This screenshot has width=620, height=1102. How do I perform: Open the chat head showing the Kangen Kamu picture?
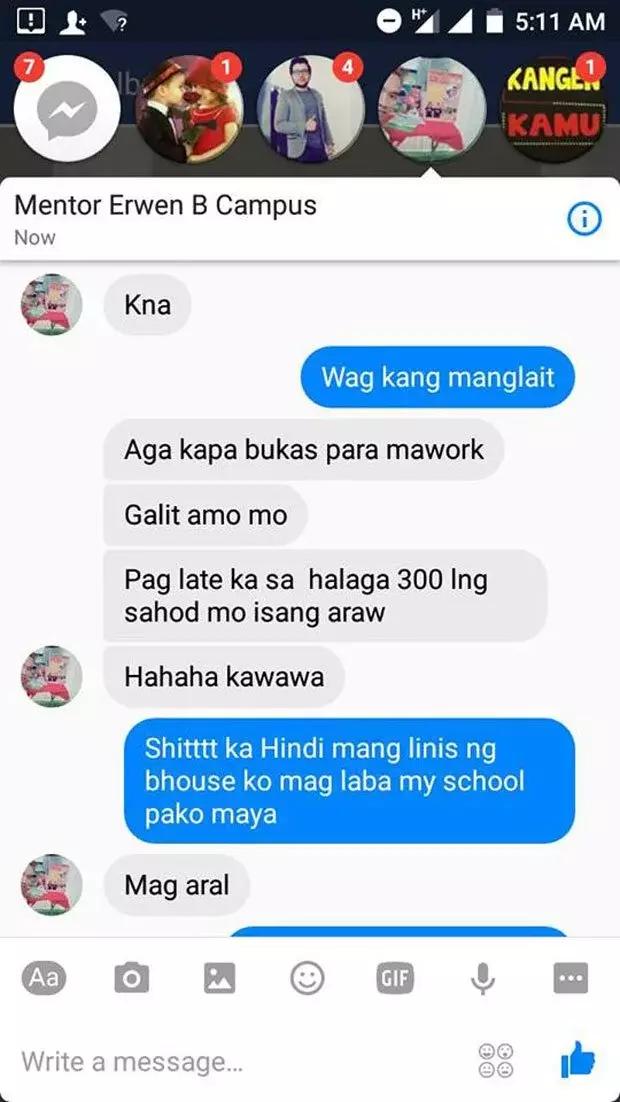tap(553, 110)
